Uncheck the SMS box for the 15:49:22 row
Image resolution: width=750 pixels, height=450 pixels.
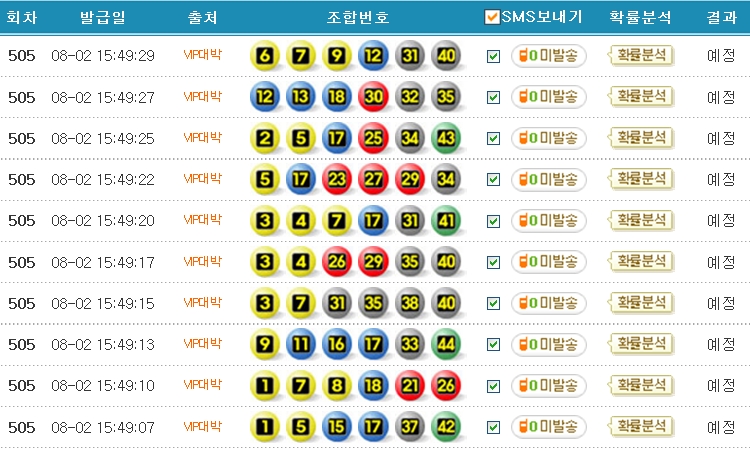(493, 180)
